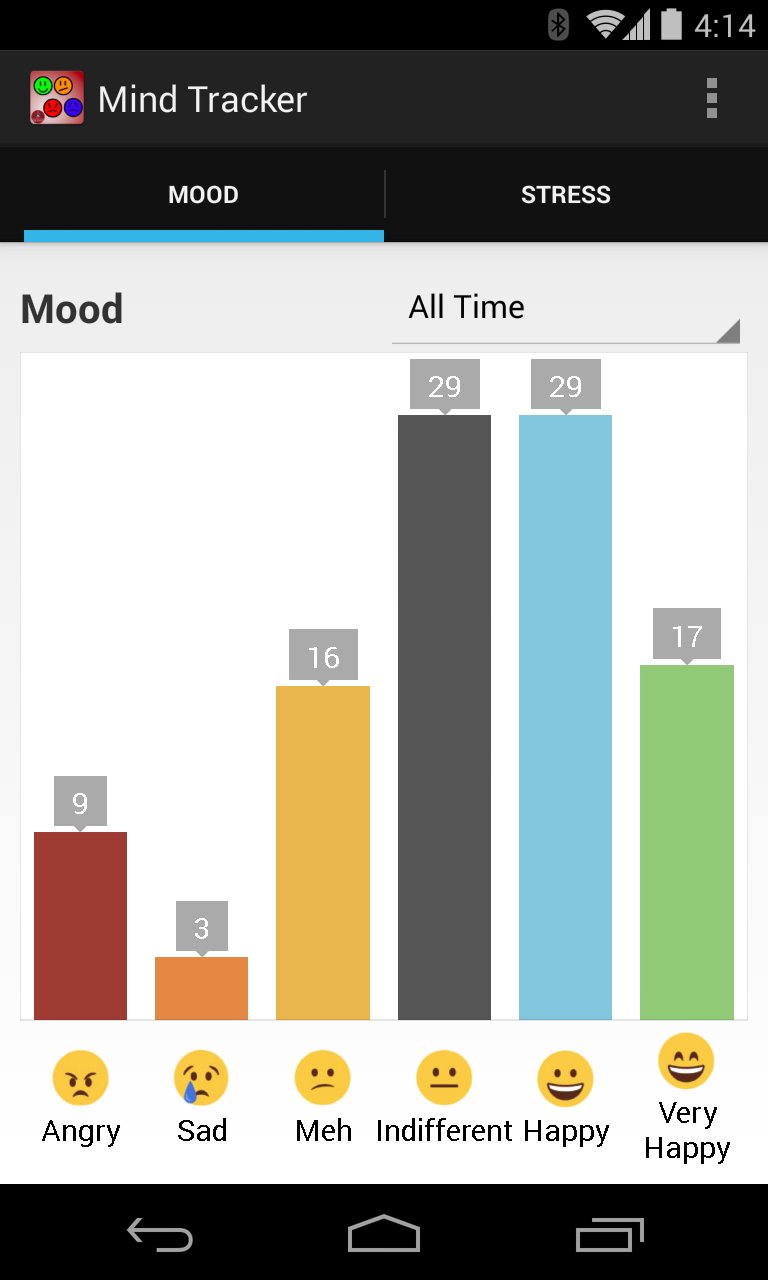Select the MOOD tab
The image size is (768, 1280).
pyautogui.click(x=203, y=195)
